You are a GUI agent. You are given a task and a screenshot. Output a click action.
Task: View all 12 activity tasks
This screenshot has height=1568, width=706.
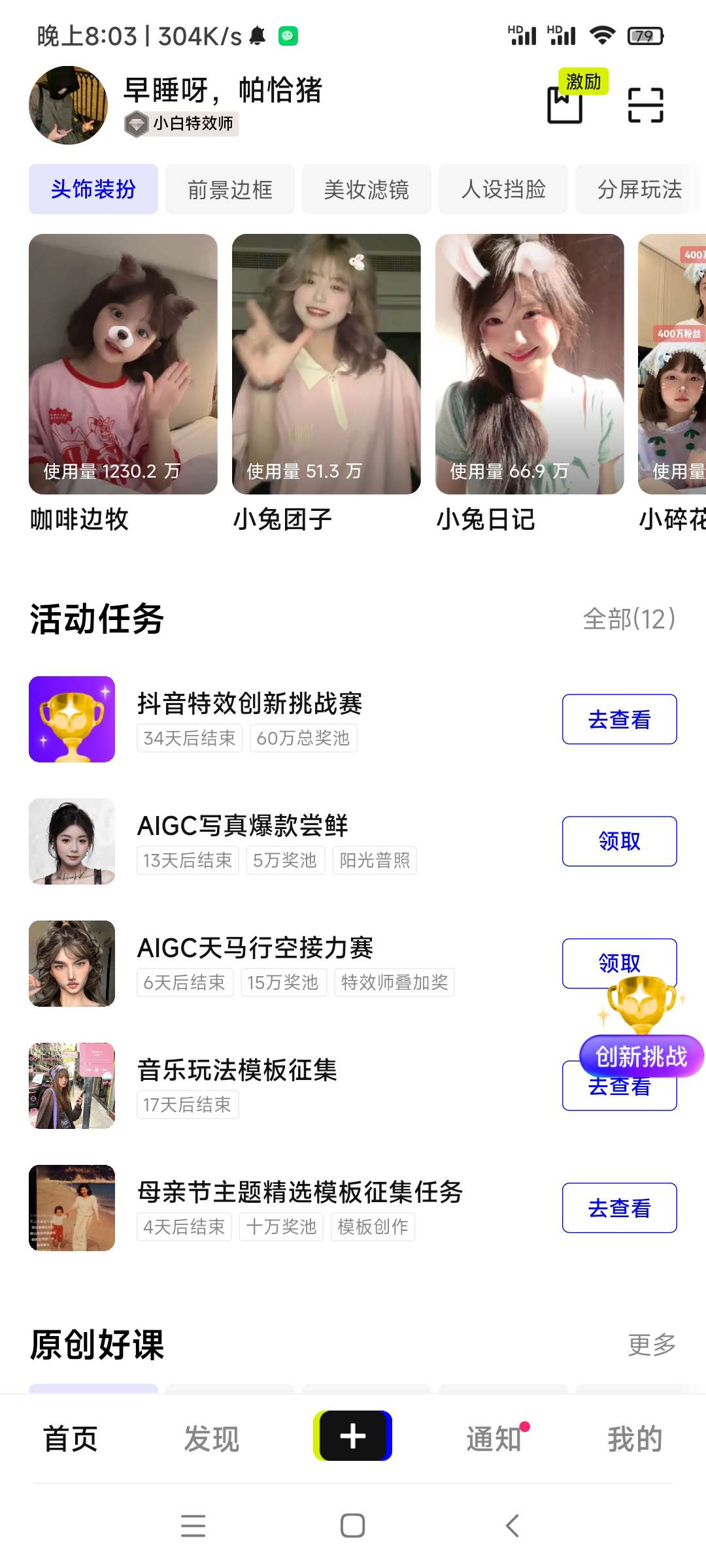pyautogui.click(x=628, y=619)
